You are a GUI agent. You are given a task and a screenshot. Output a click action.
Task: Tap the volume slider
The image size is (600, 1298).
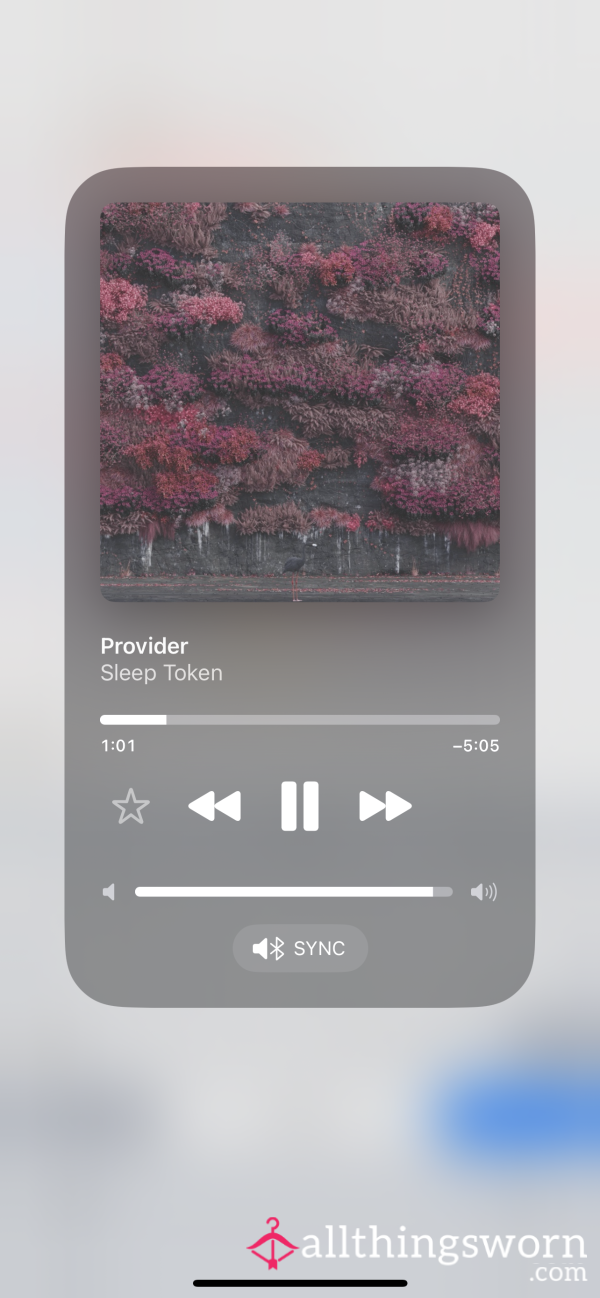[294, 892]
